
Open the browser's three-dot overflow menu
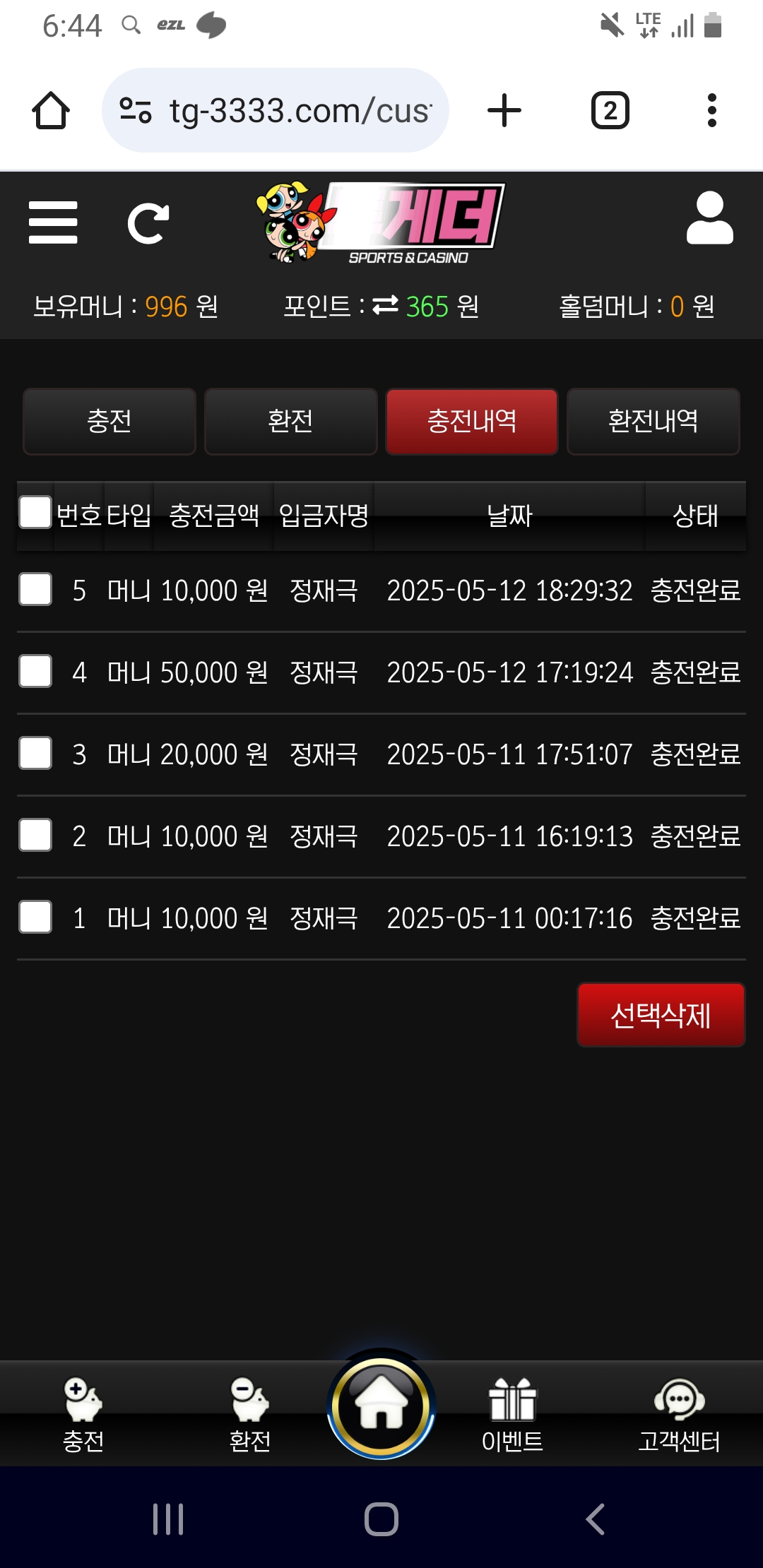point(711,111)
